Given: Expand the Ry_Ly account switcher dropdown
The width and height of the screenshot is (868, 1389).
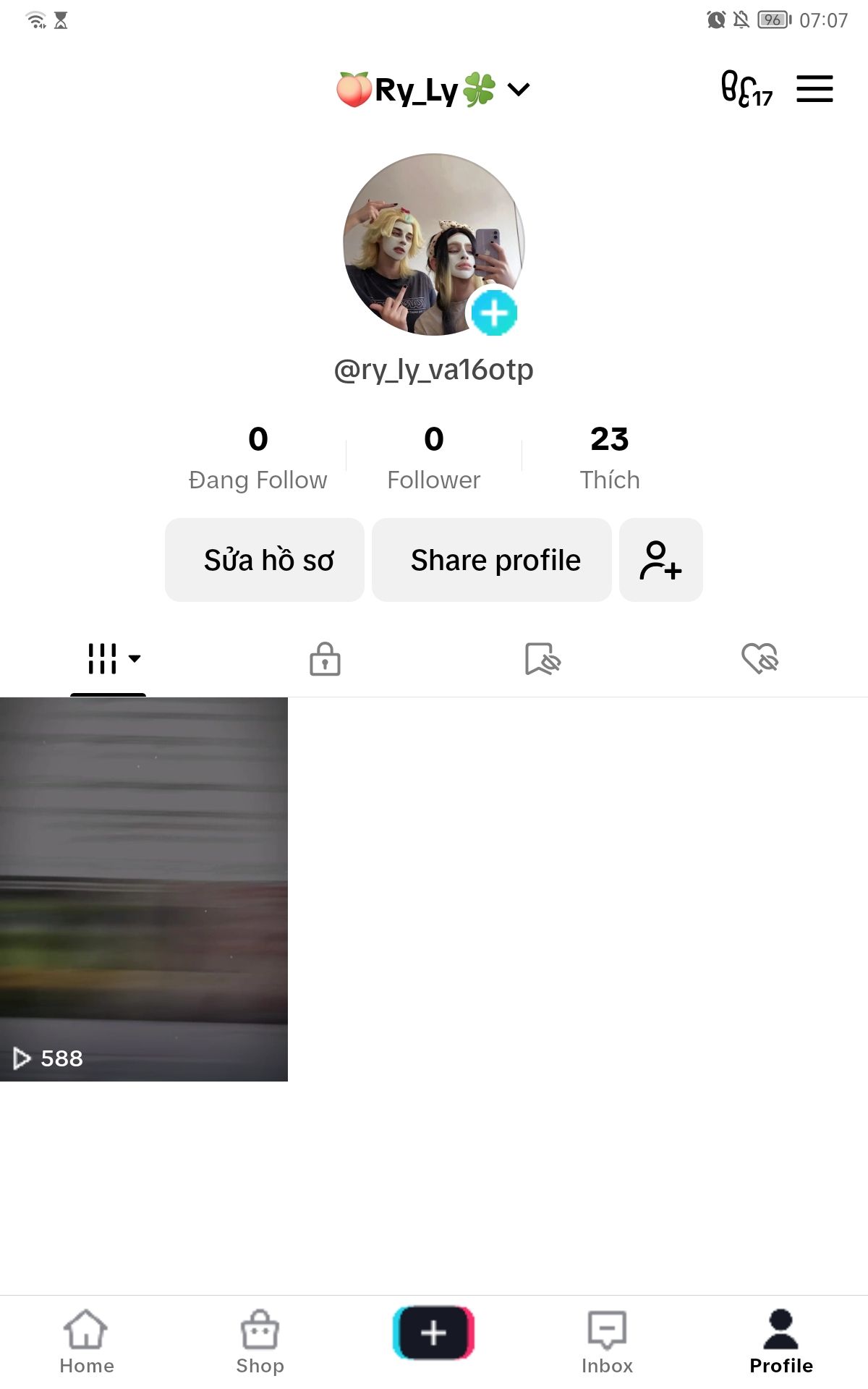Looking at the screenshot, I should click(x=519, y=90).
